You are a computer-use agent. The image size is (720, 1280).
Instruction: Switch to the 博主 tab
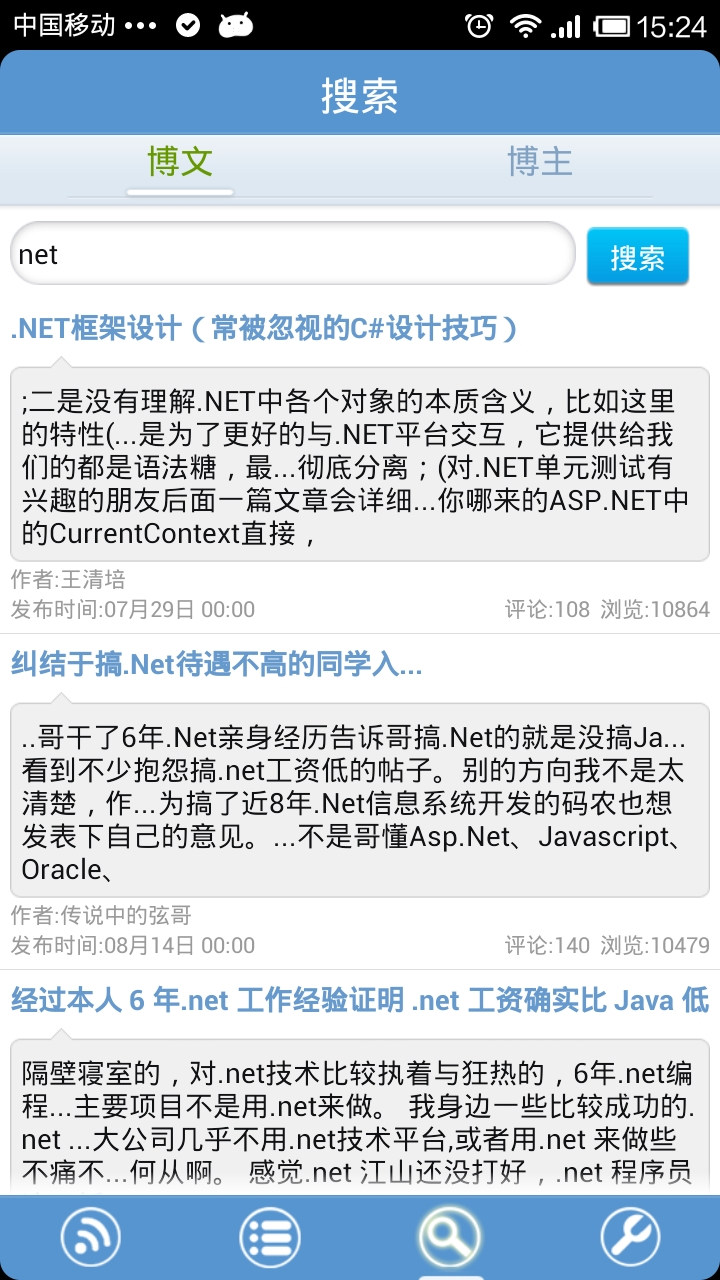540,162
